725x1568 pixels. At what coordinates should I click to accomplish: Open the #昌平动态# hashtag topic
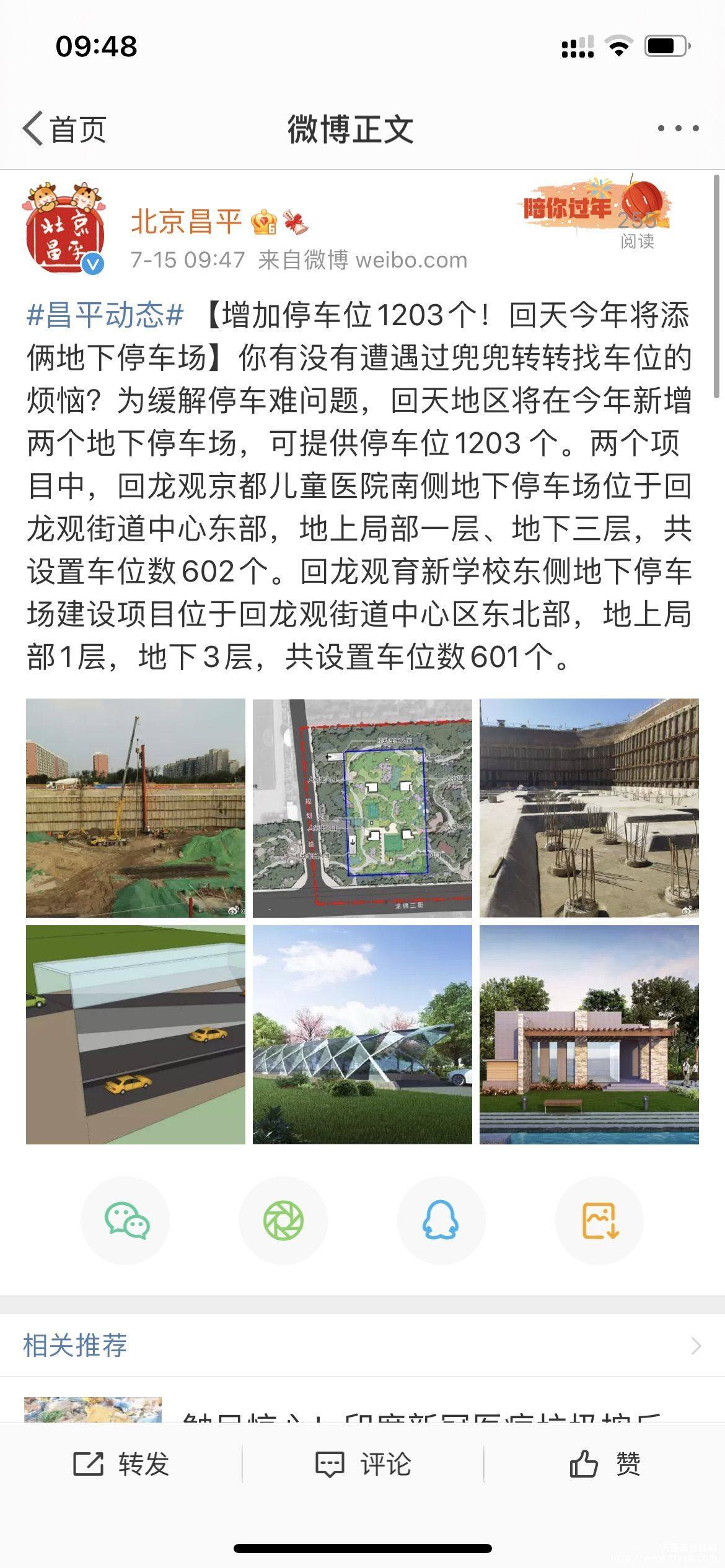point(105,315)
